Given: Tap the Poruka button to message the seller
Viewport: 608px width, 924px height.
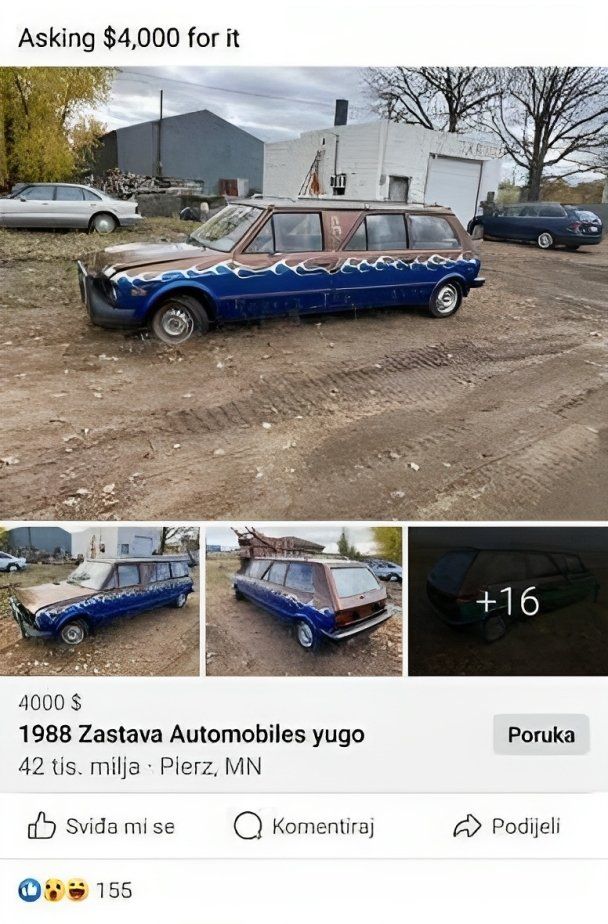Looking at the screenshot, I should [x=541, y=735].
